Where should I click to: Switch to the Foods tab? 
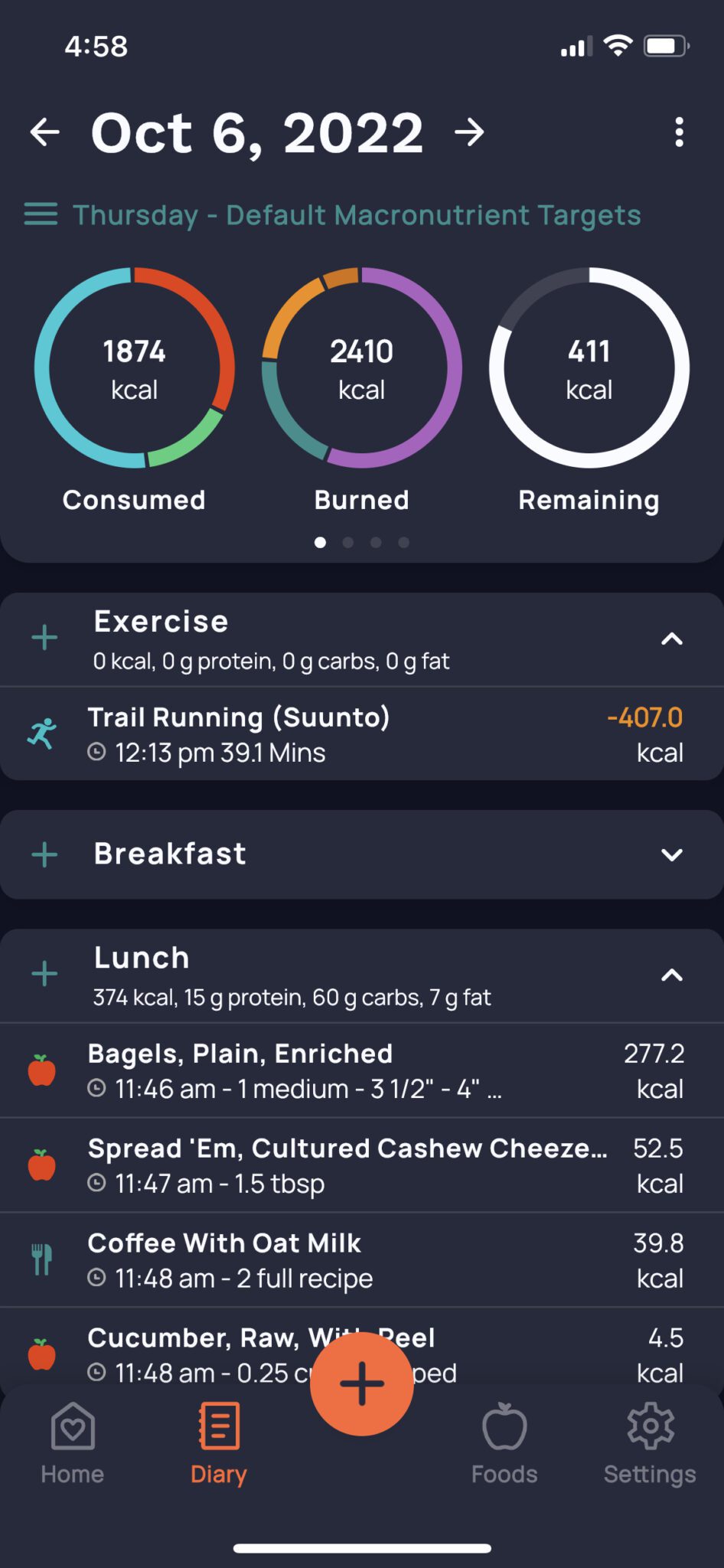pyautogui.click(x=504, y=1442)
